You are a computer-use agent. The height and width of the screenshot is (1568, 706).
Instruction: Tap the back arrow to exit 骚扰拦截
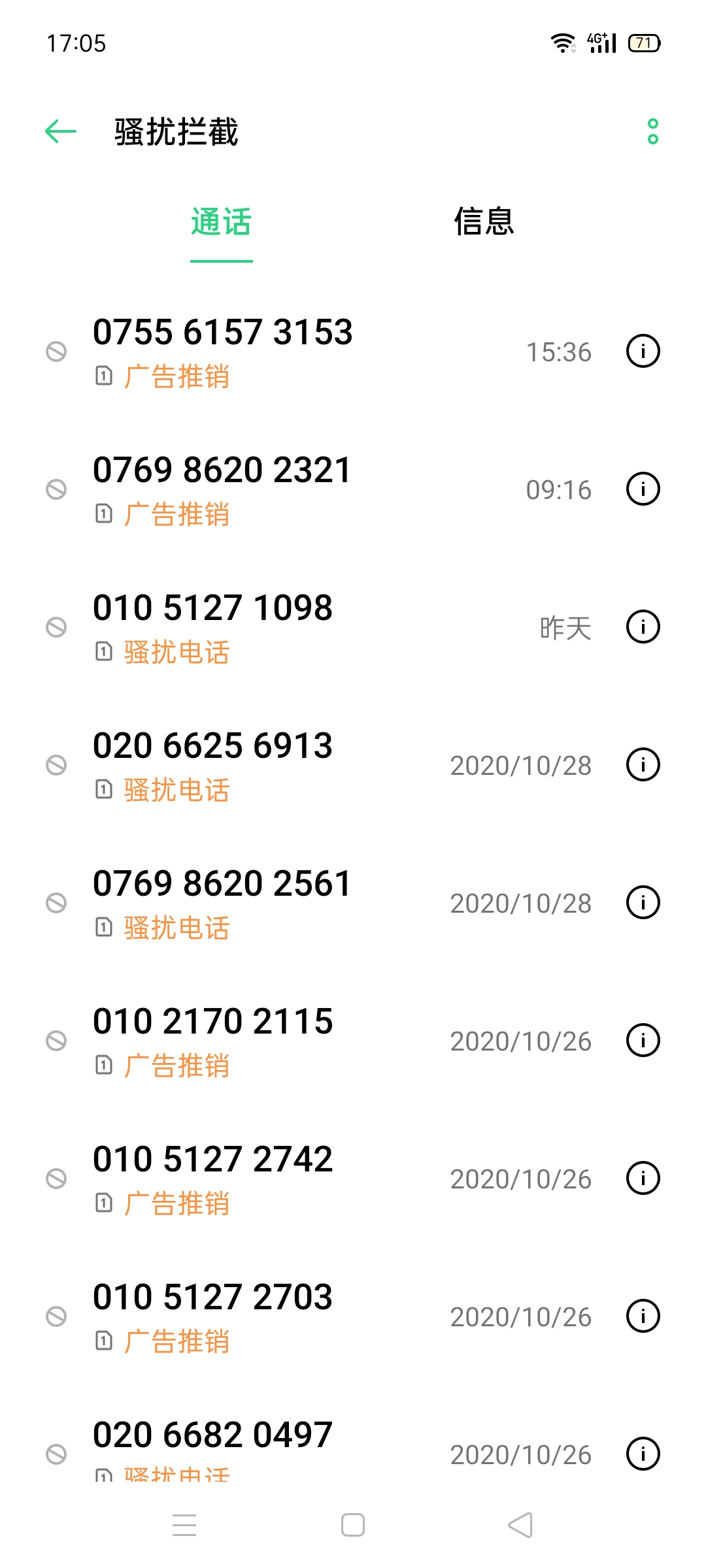59,131
